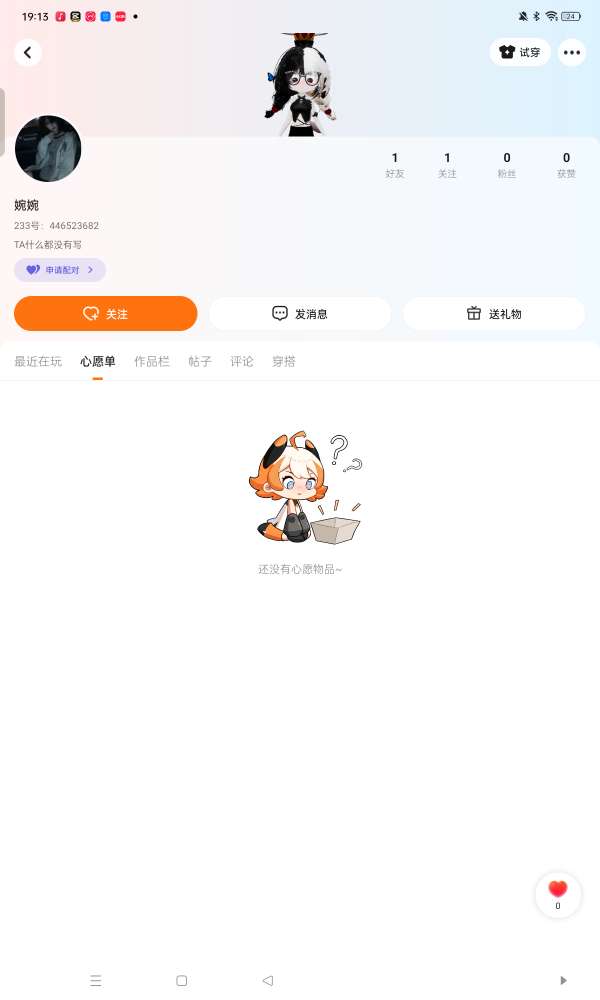This screenshot has height=1000, width=600.
Task: Open the three-dot overflow menu
Action: [572, 52]
